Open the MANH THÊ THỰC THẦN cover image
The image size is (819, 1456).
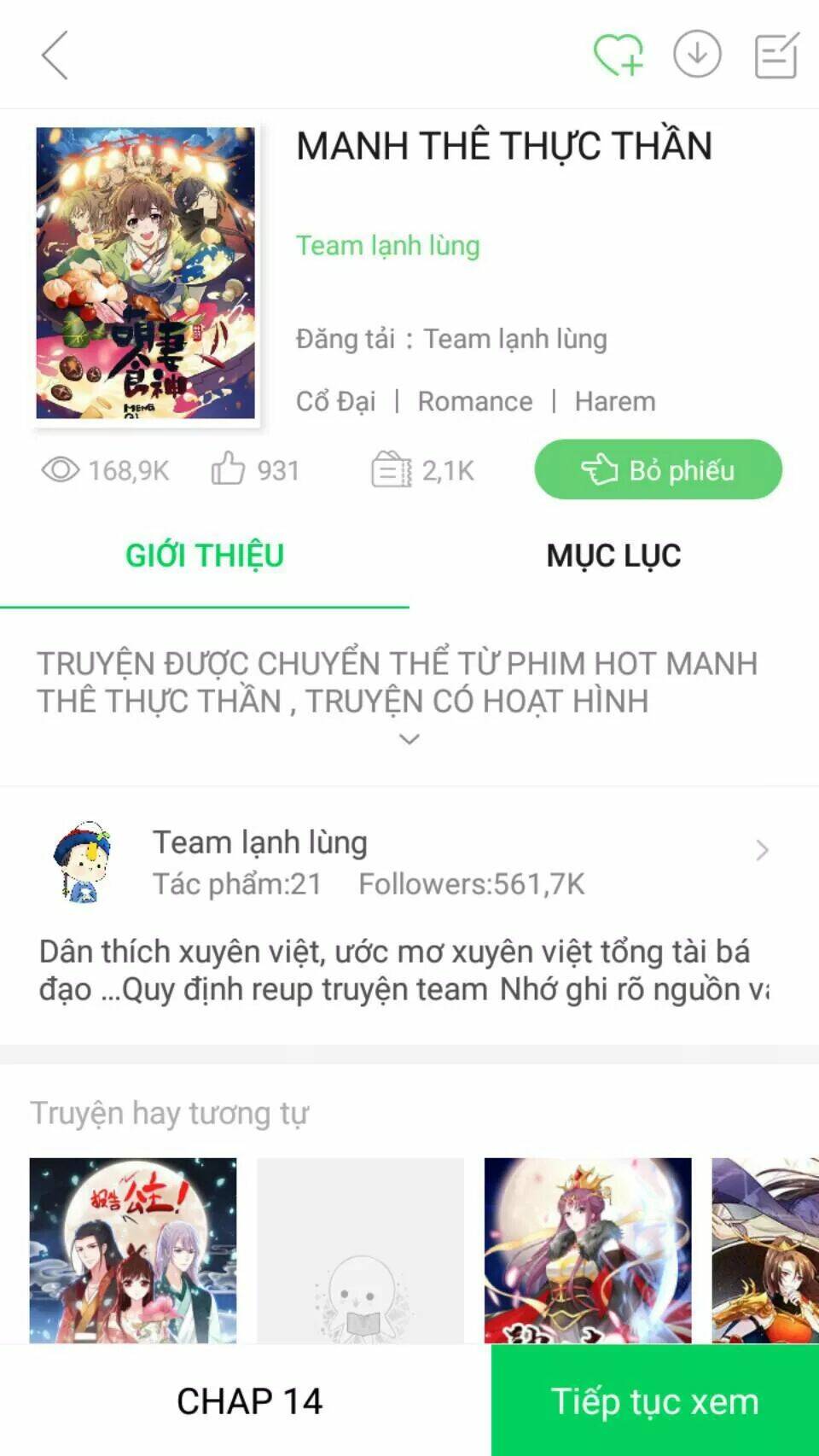point(145,273)
